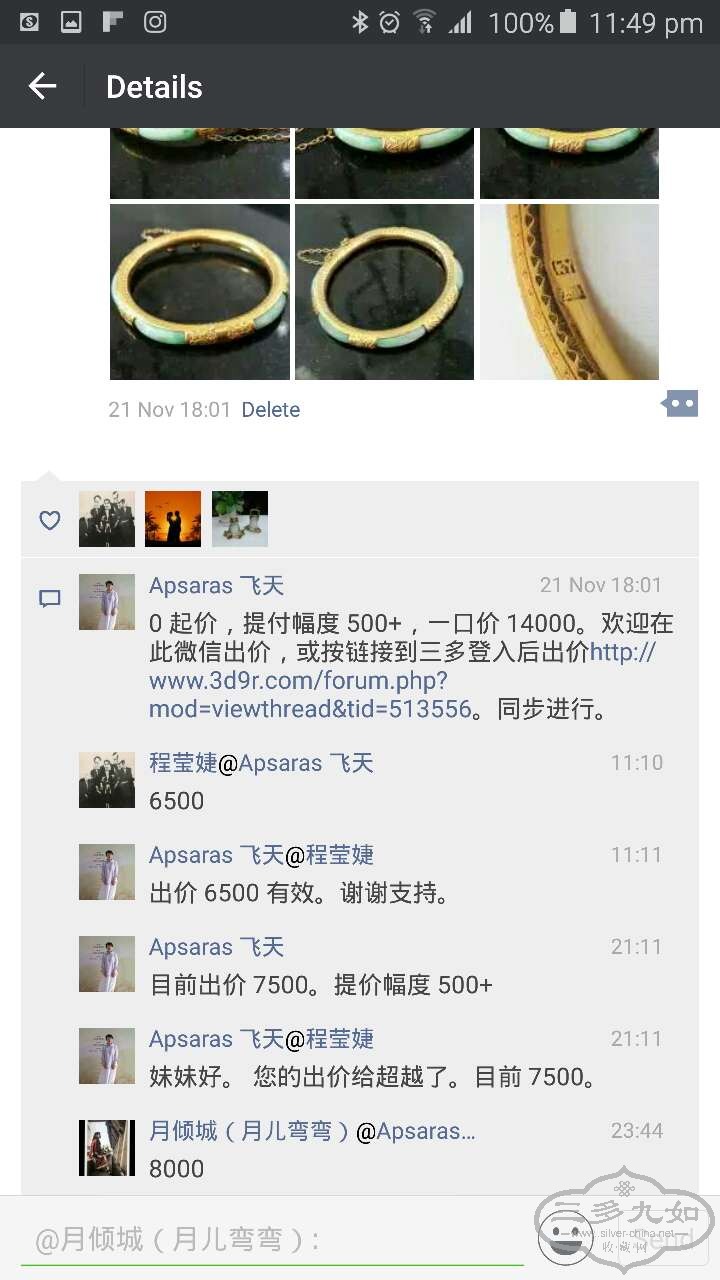Delete this post dated 21 Nov

(270, 410)
